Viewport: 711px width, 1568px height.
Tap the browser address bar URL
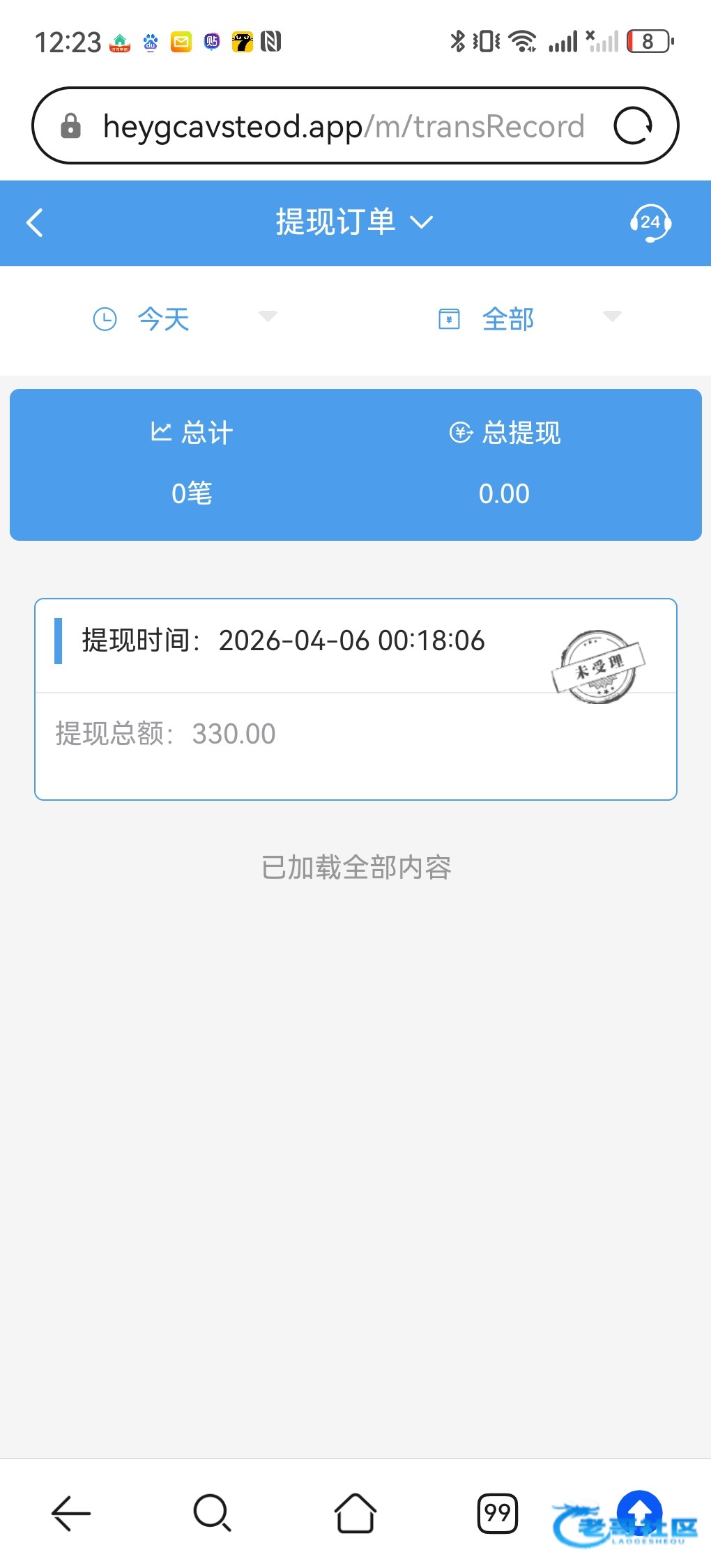pyautogui.click(x=343, y=126)
